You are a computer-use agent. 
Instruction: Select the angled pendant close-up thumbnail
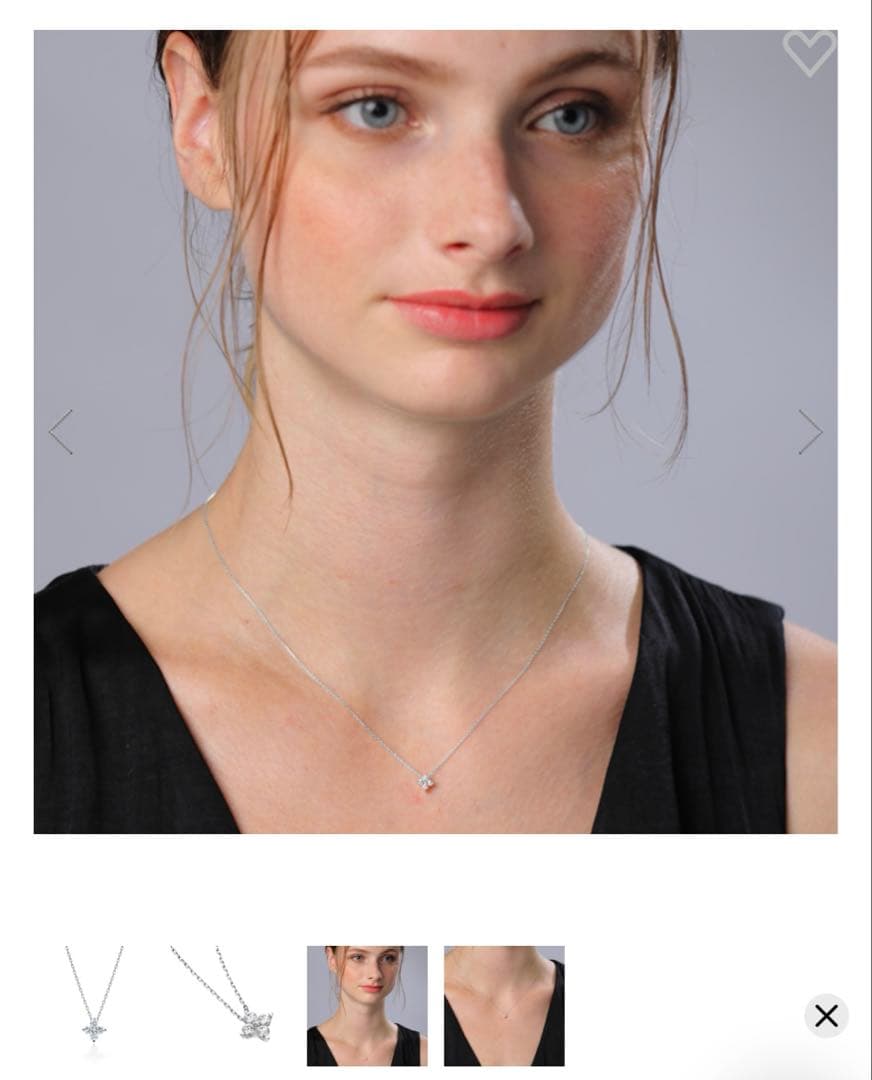click(x=230, y=1004)
